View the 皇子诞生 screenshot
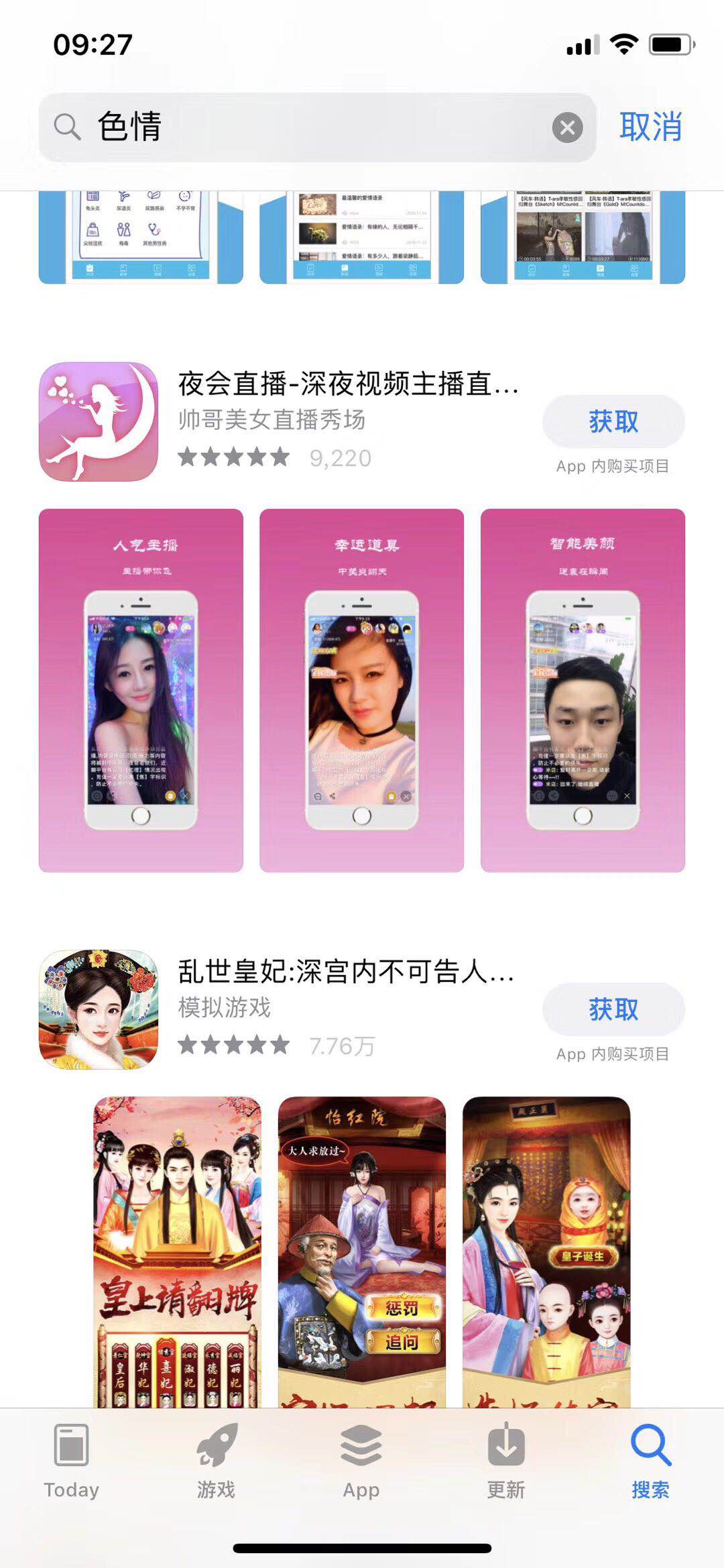The width and height of the screenshot is (724, 1568). coord(546,1251)
